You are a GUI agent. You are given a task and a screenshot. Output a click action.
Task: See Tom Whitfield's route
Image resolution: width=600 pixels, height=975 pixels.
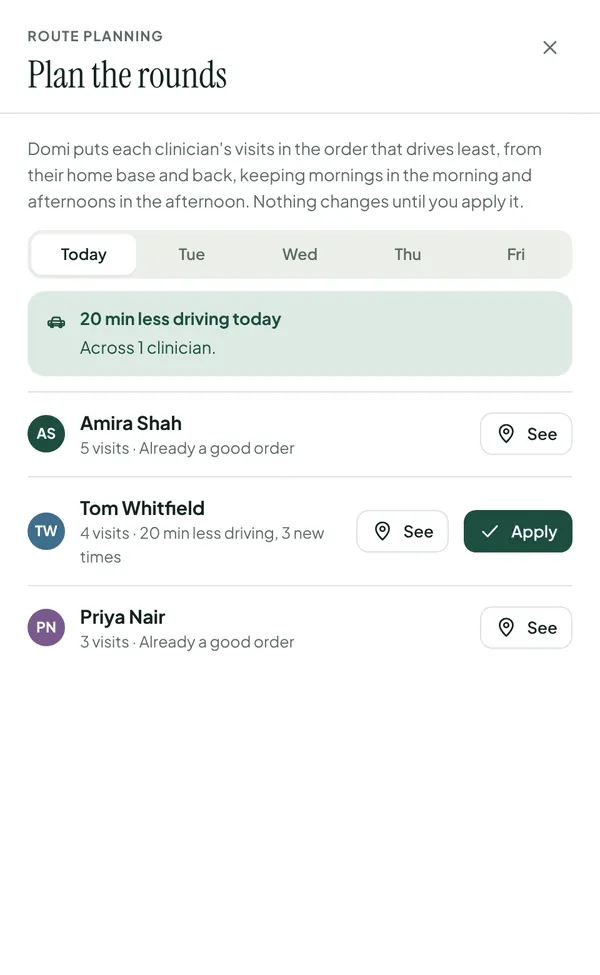402,532
